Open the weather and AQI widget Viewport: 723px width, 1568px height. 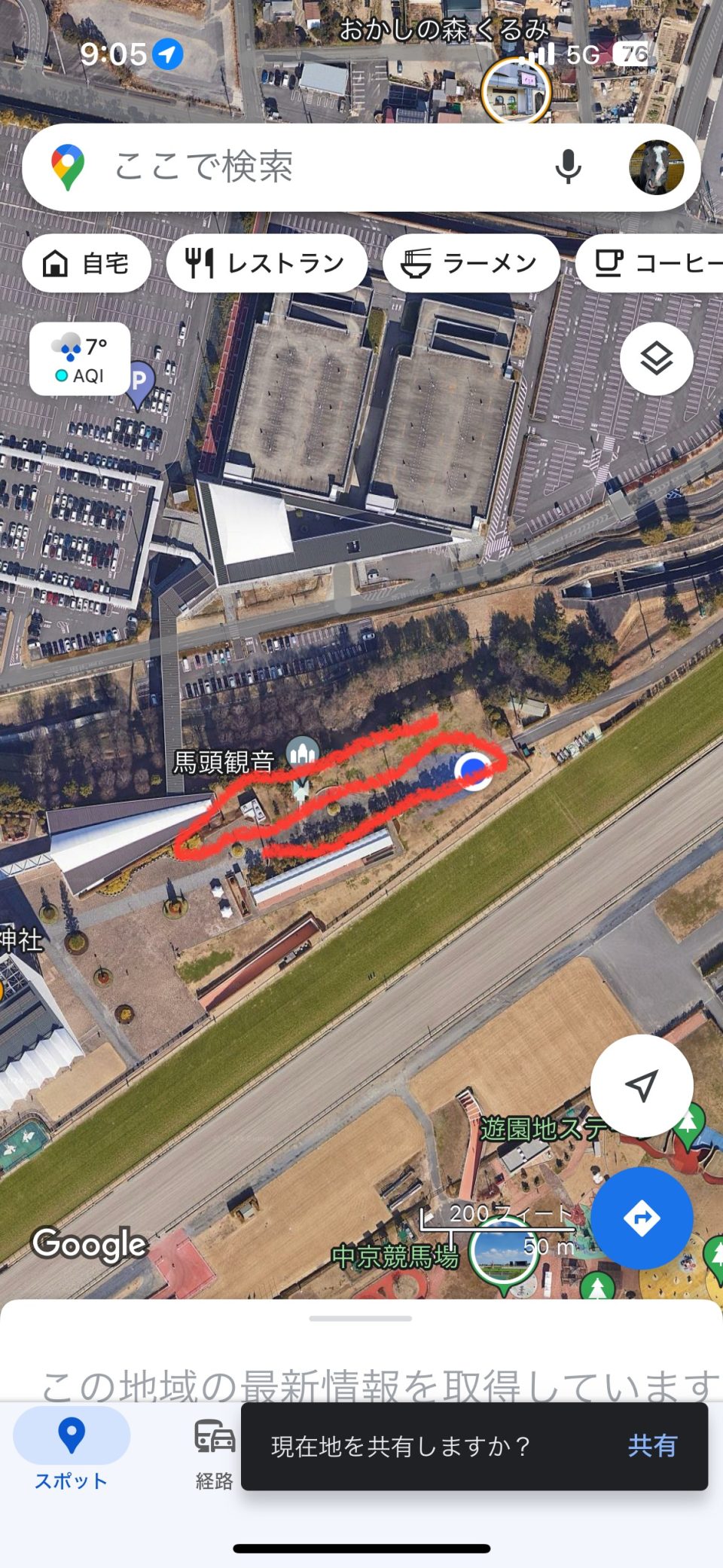[80, 359]
